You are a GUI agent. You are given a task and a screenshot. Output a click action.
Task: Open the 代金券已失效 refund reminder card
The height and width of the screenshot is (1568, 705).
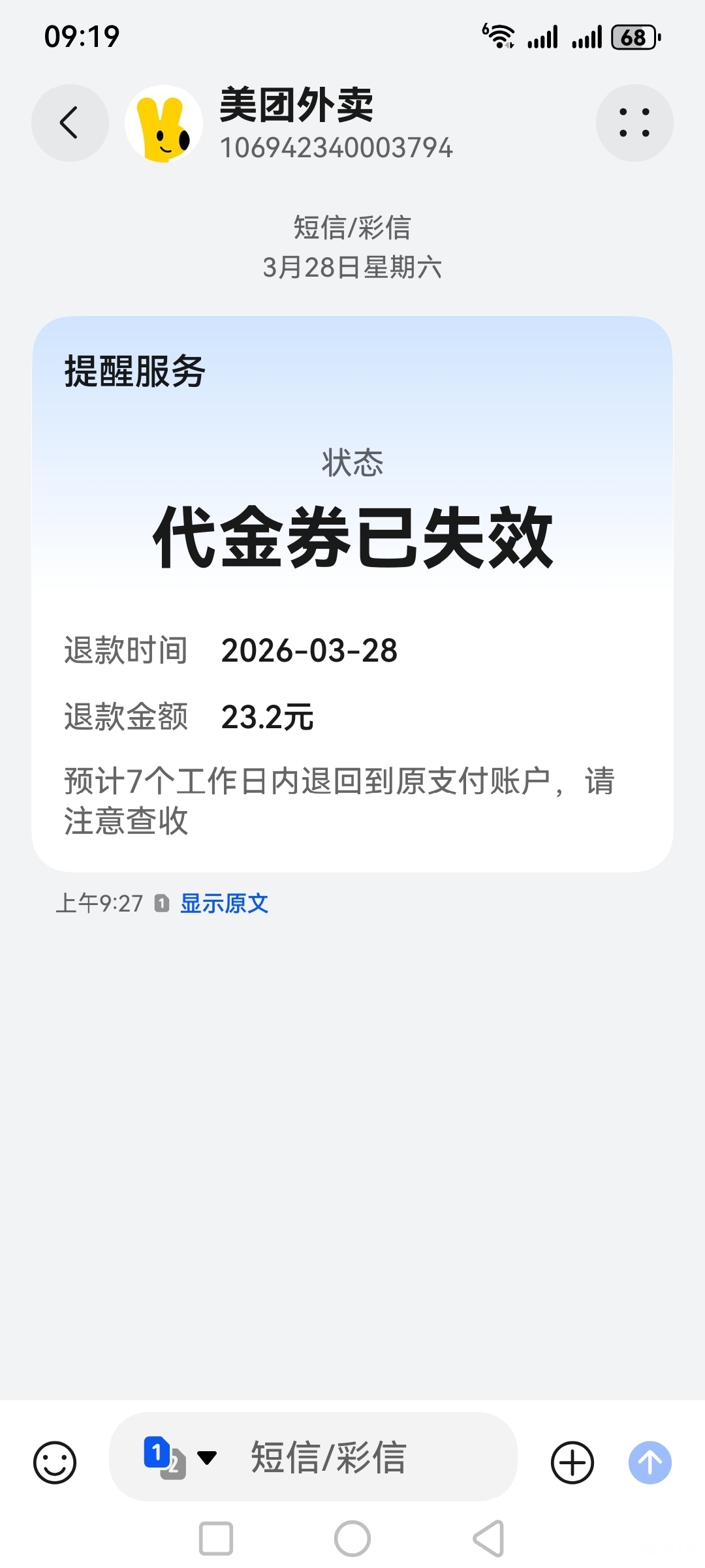(352, 594)
